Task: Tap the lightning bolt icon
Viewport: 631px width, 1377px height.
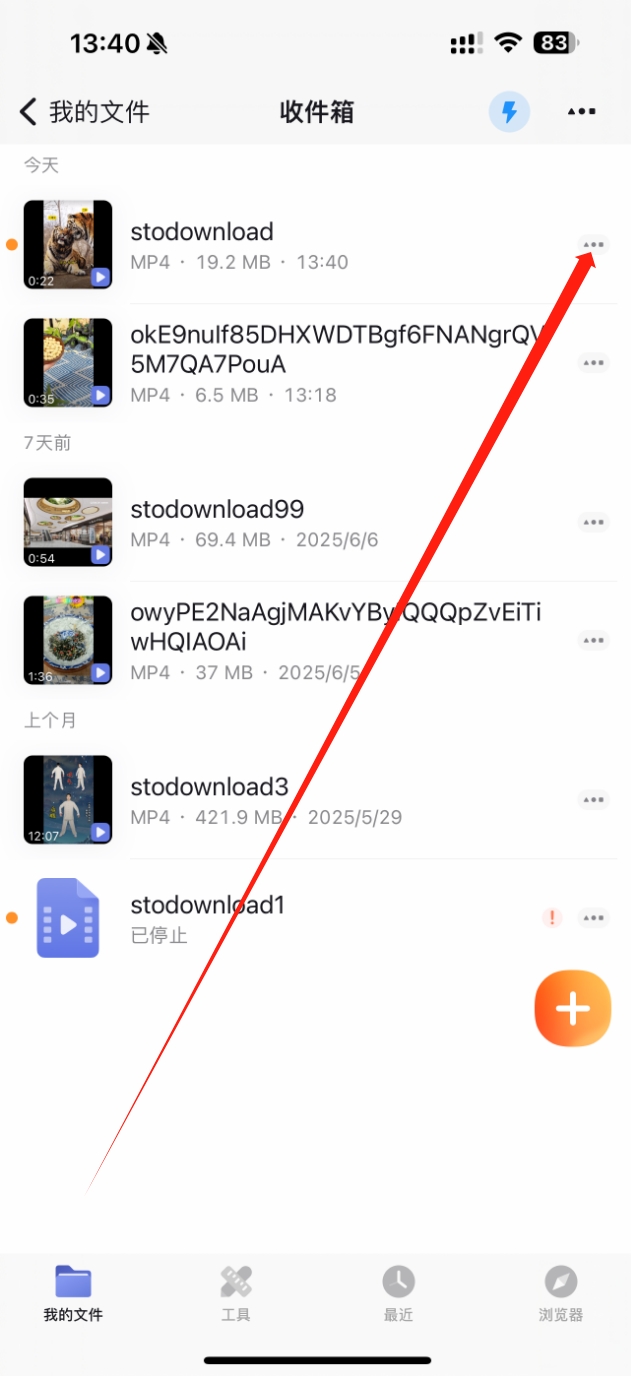Action: [x=509, y=112]
